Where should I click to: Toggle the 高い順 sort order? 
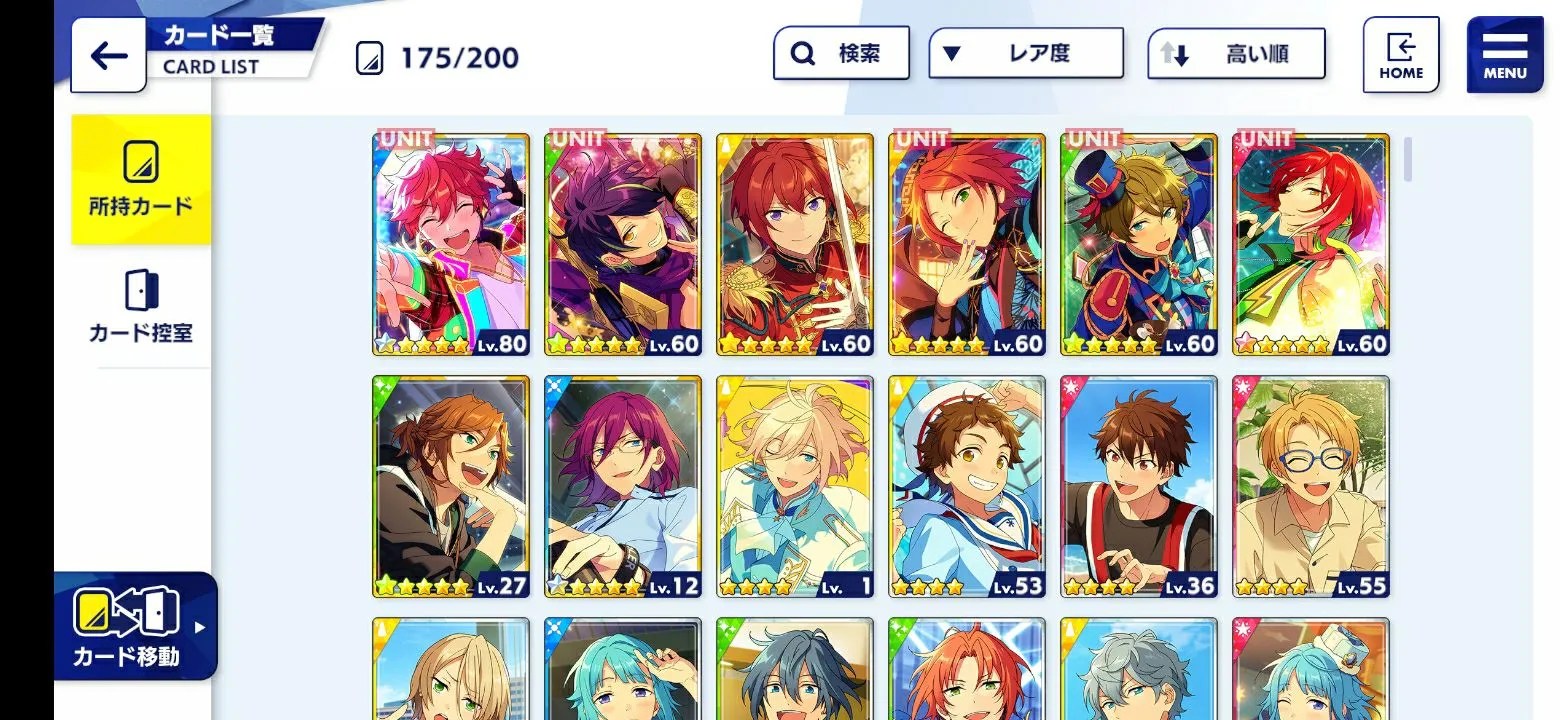pyautogui.click(x=1236, y=54)
